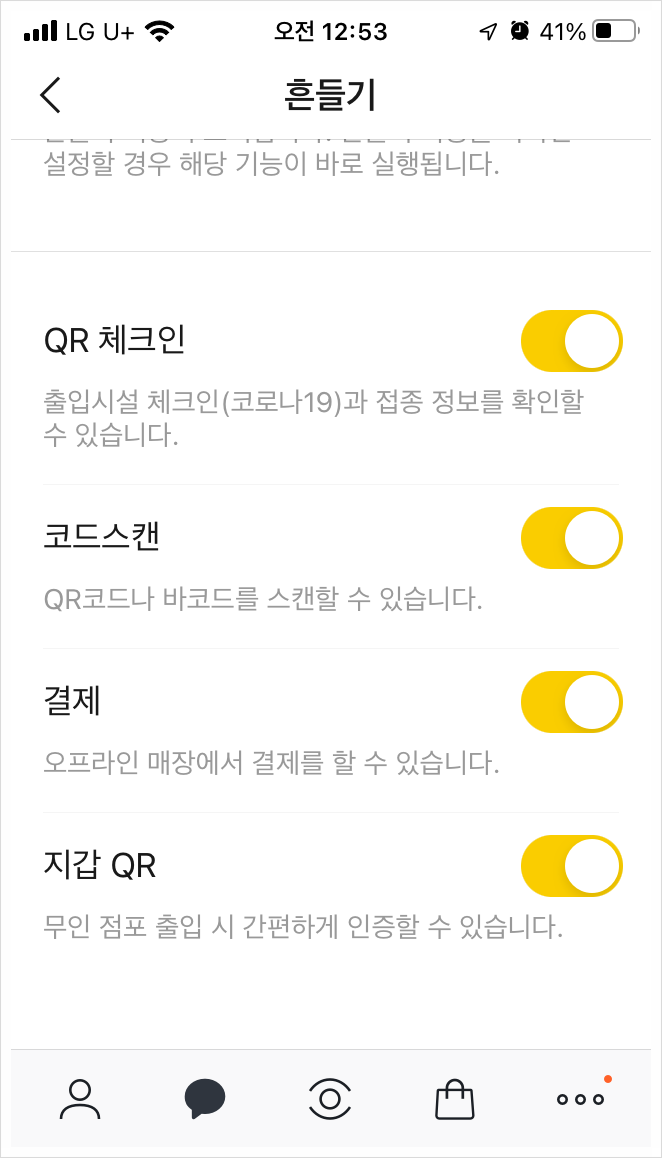Disable the 코드스캔 toggle
Screen dimensions: 662x1158
coord(571,538)
